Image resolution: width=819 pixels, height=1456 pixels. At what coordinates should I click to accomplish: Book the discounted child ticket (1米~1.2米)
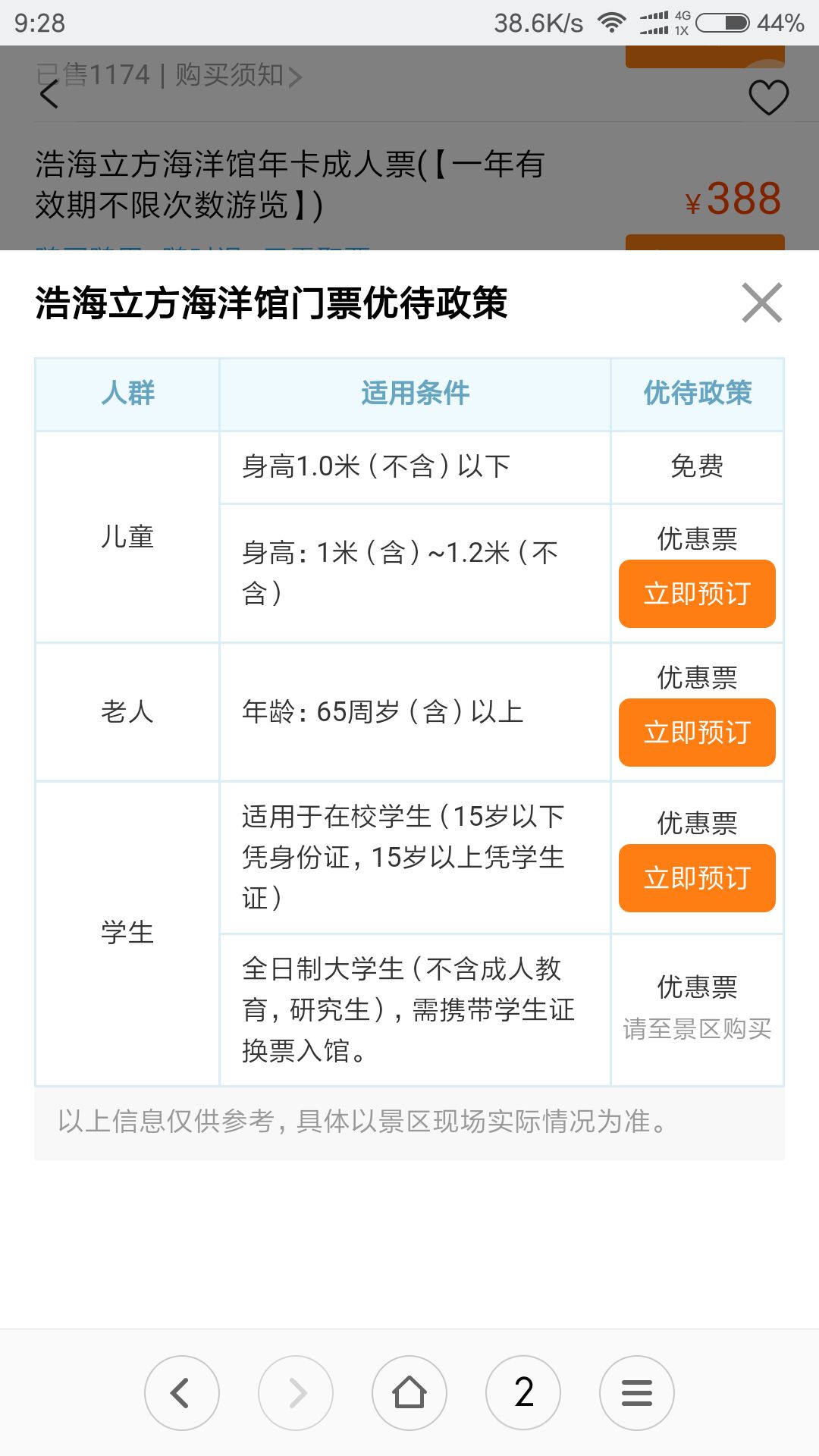697,594
